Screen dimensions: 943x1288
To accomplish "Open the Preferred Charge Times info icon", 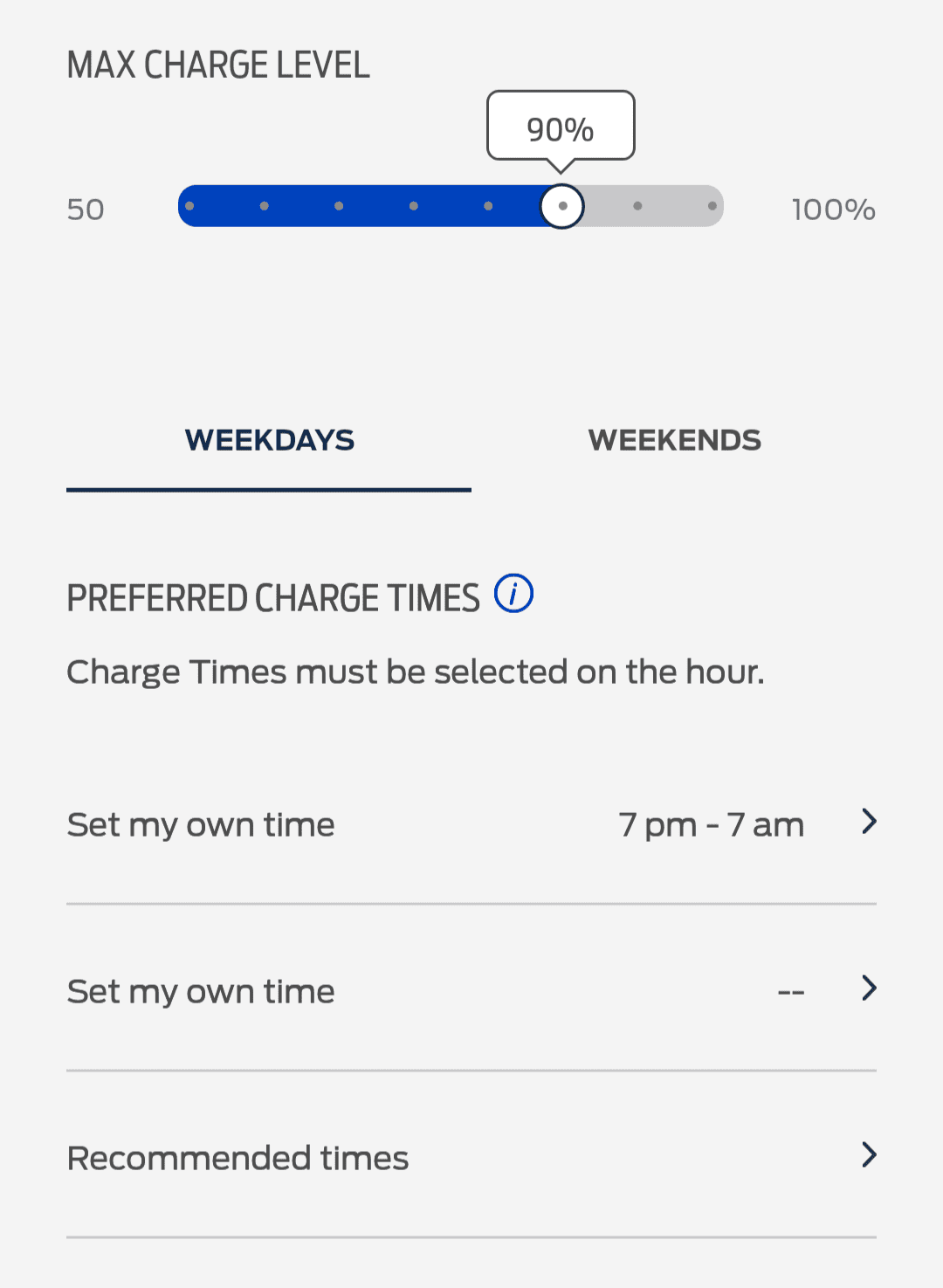I will (x=513, y=595).
